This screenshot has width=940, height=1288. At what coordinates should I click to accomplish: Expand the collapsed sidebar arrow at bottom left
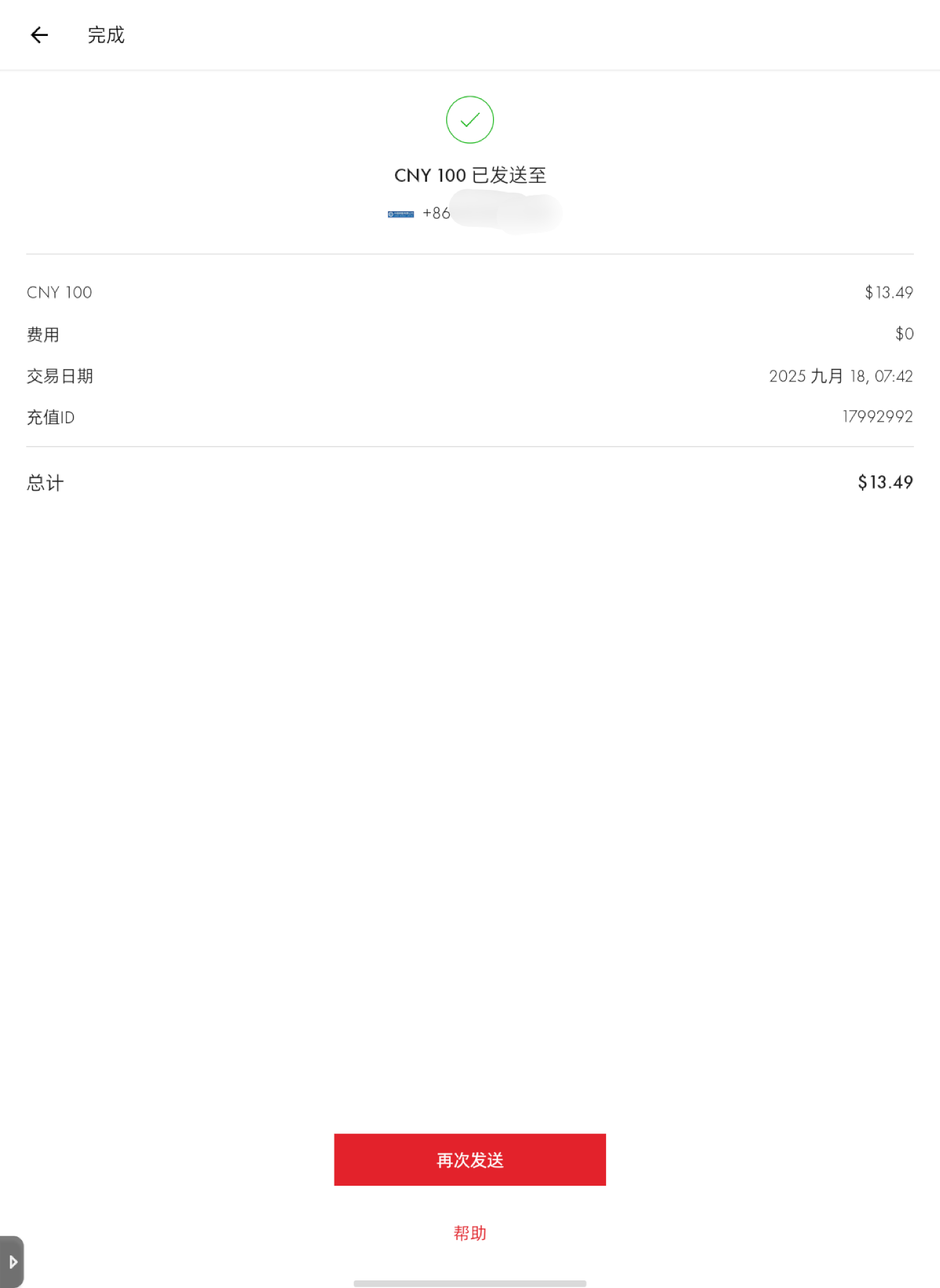tap(12, 1262)
